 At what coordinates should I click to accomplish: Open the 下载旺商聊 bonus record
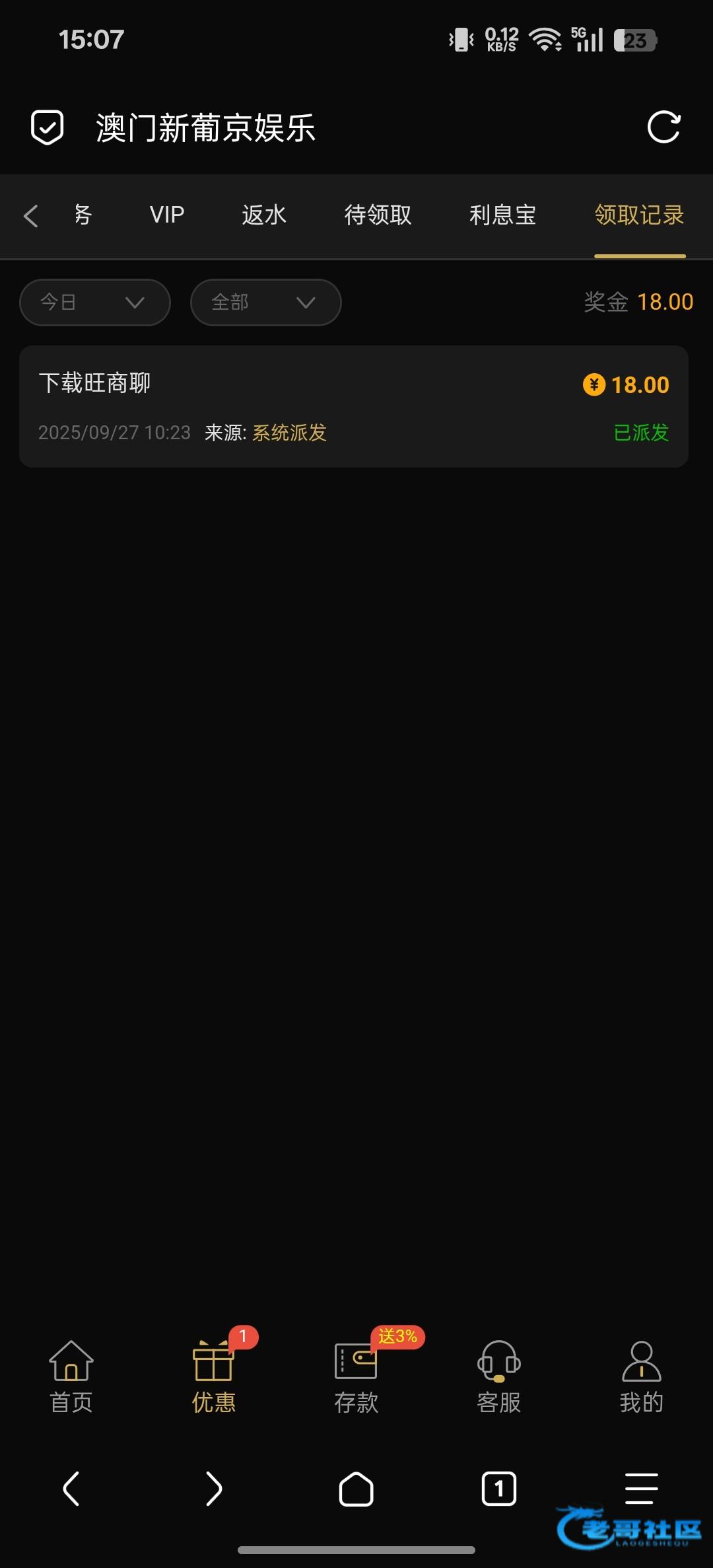click(x=354, y=406)
